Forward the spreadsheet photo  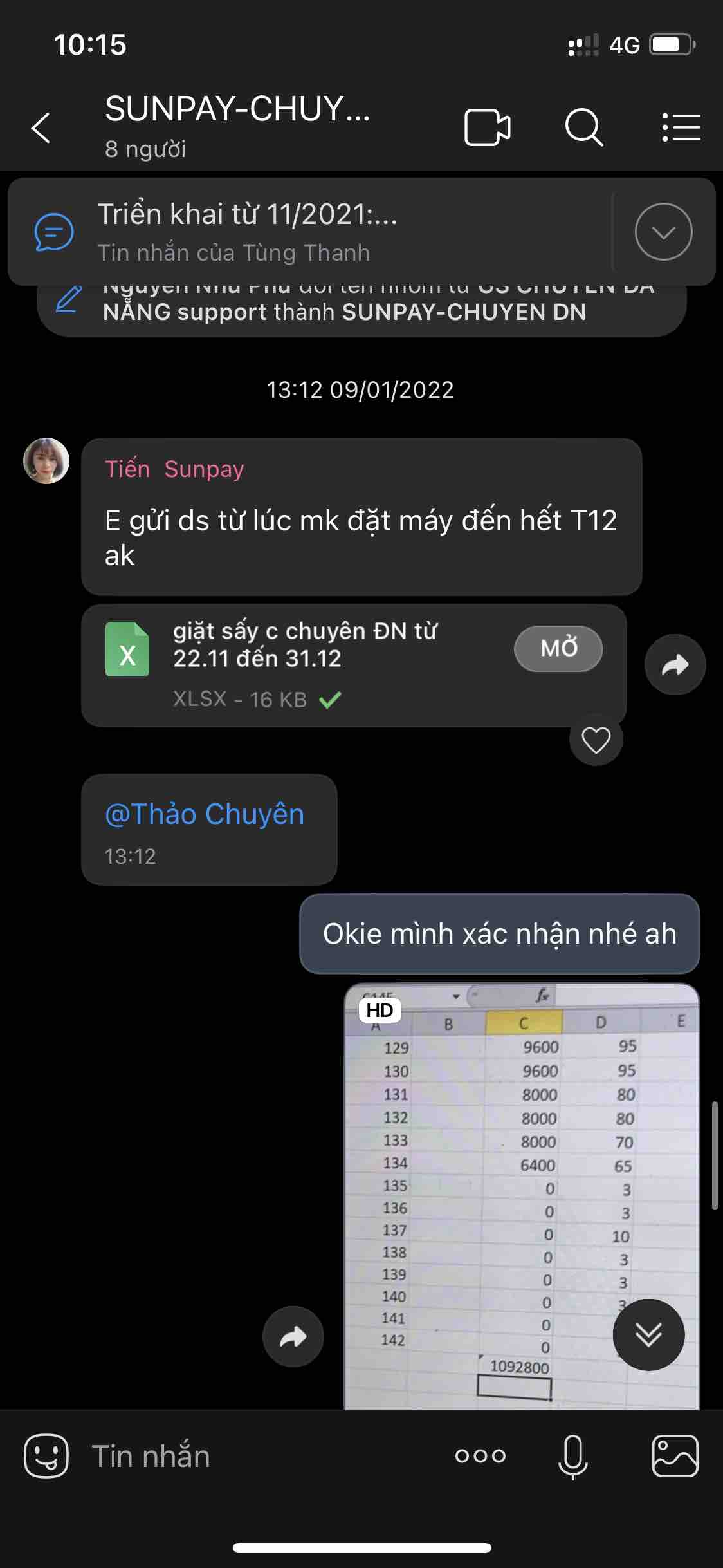tap(293, 1337)
